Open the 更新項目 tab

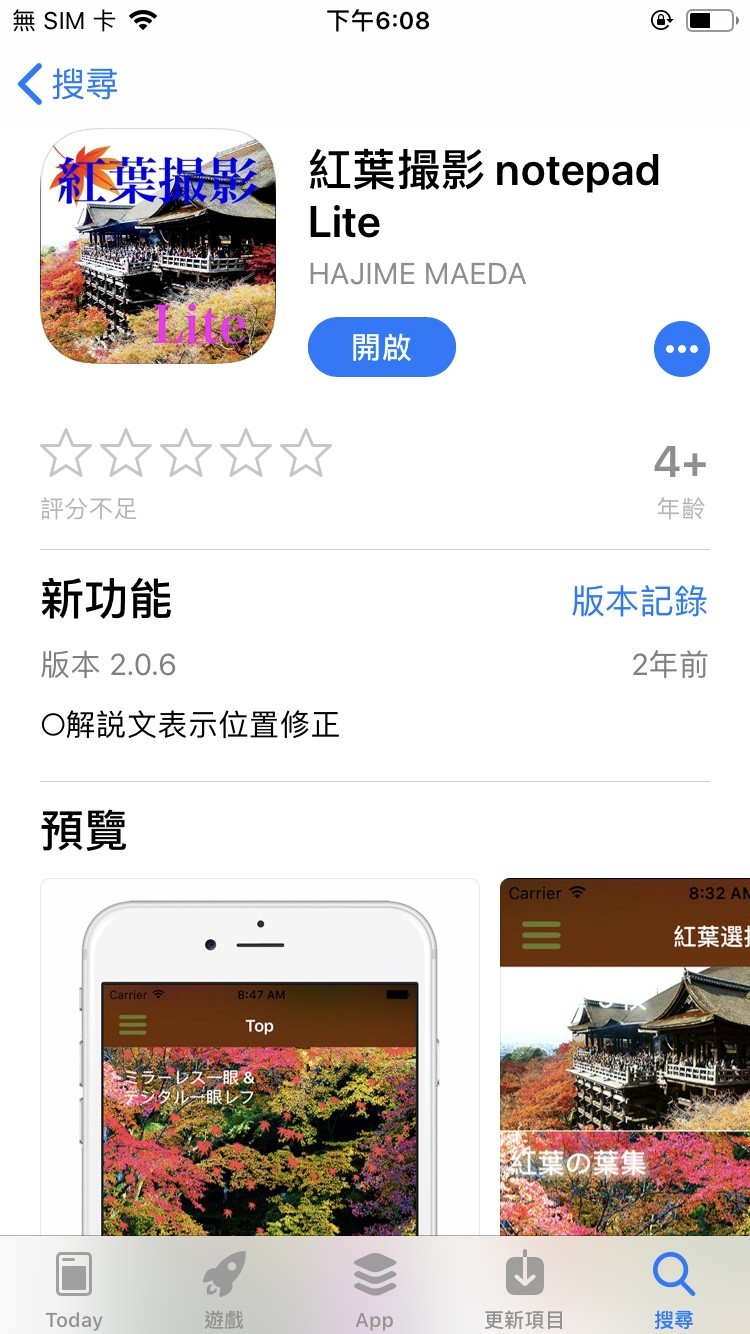point(524,1289)
